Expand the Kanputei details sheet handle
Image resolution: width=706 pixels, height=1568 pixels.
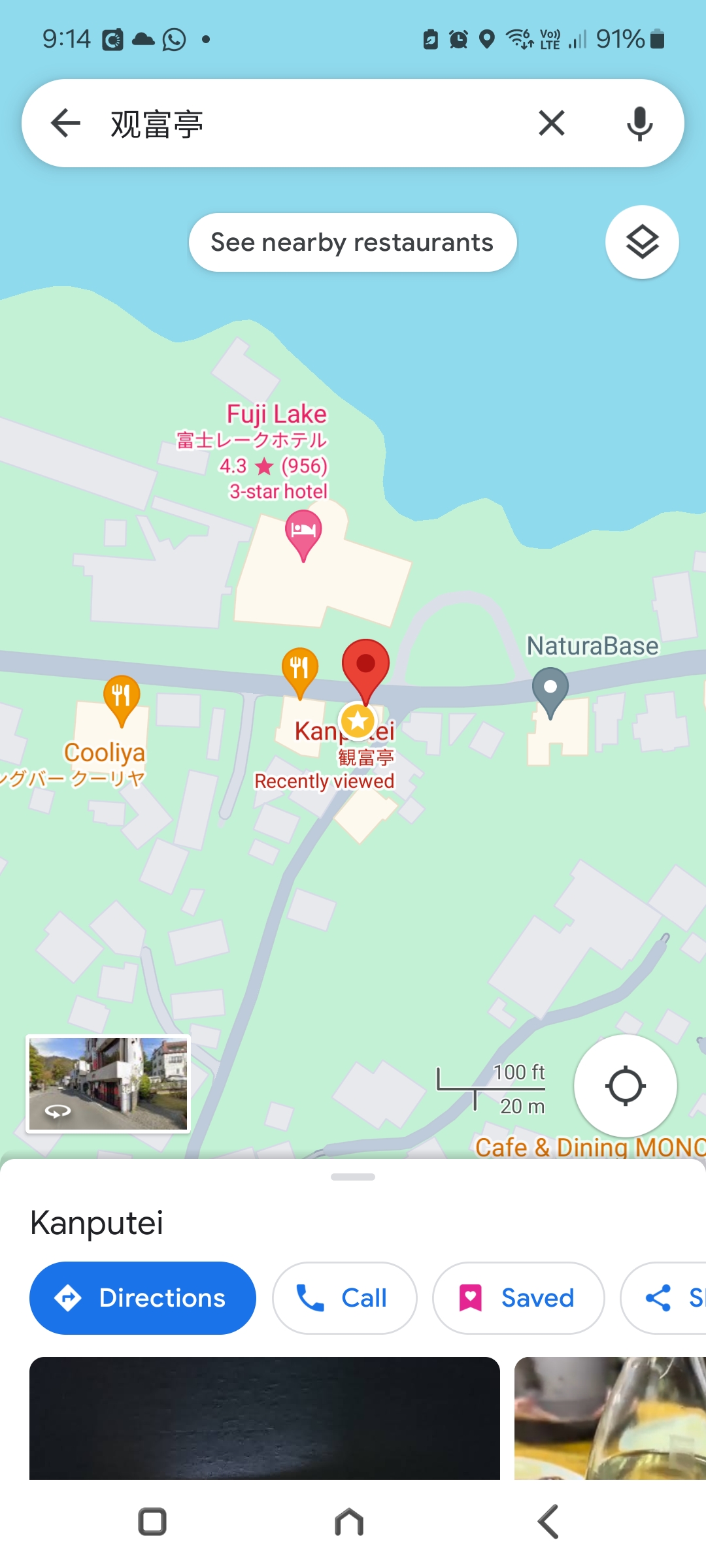(353, 1177)
